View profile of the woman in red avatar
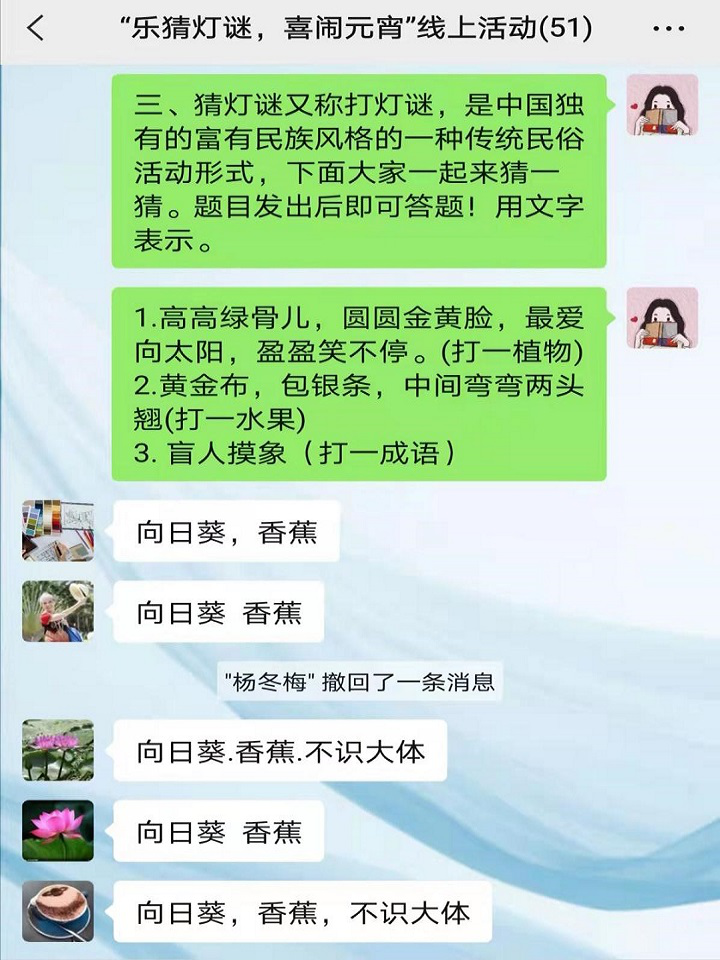This screenshot has width=720, height=960. tap(58, 611)
